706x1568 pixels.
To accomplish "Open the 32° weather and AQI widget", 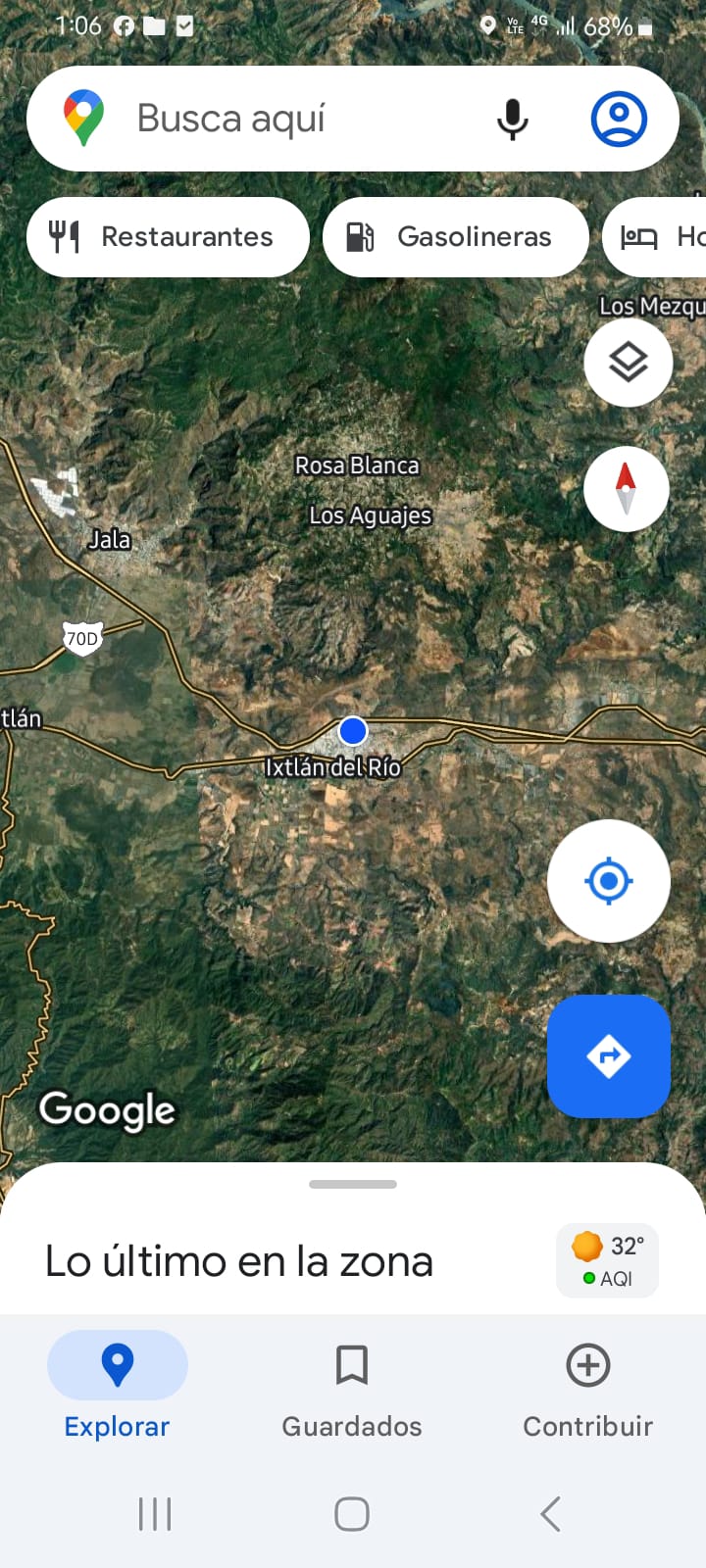I will [607, 1260].
